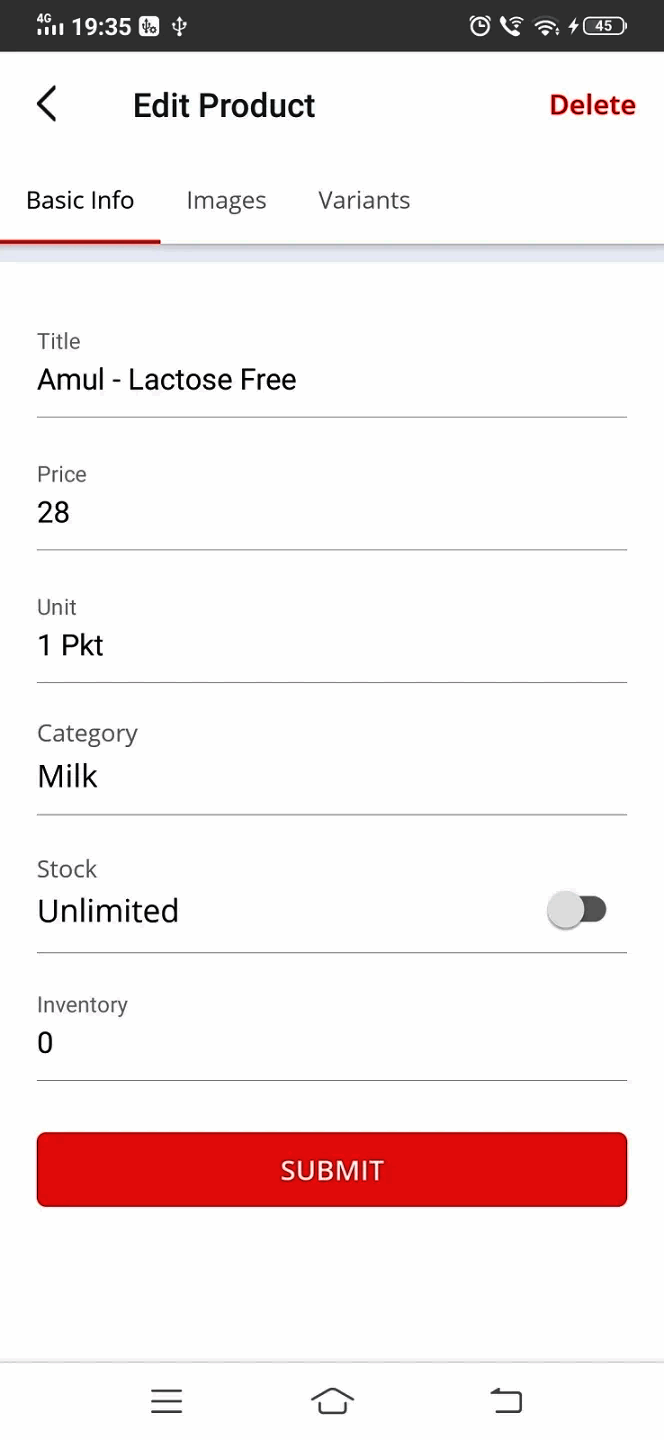Edit the Title field
This screenshot has width=664, height=1440.
point(330,380)
